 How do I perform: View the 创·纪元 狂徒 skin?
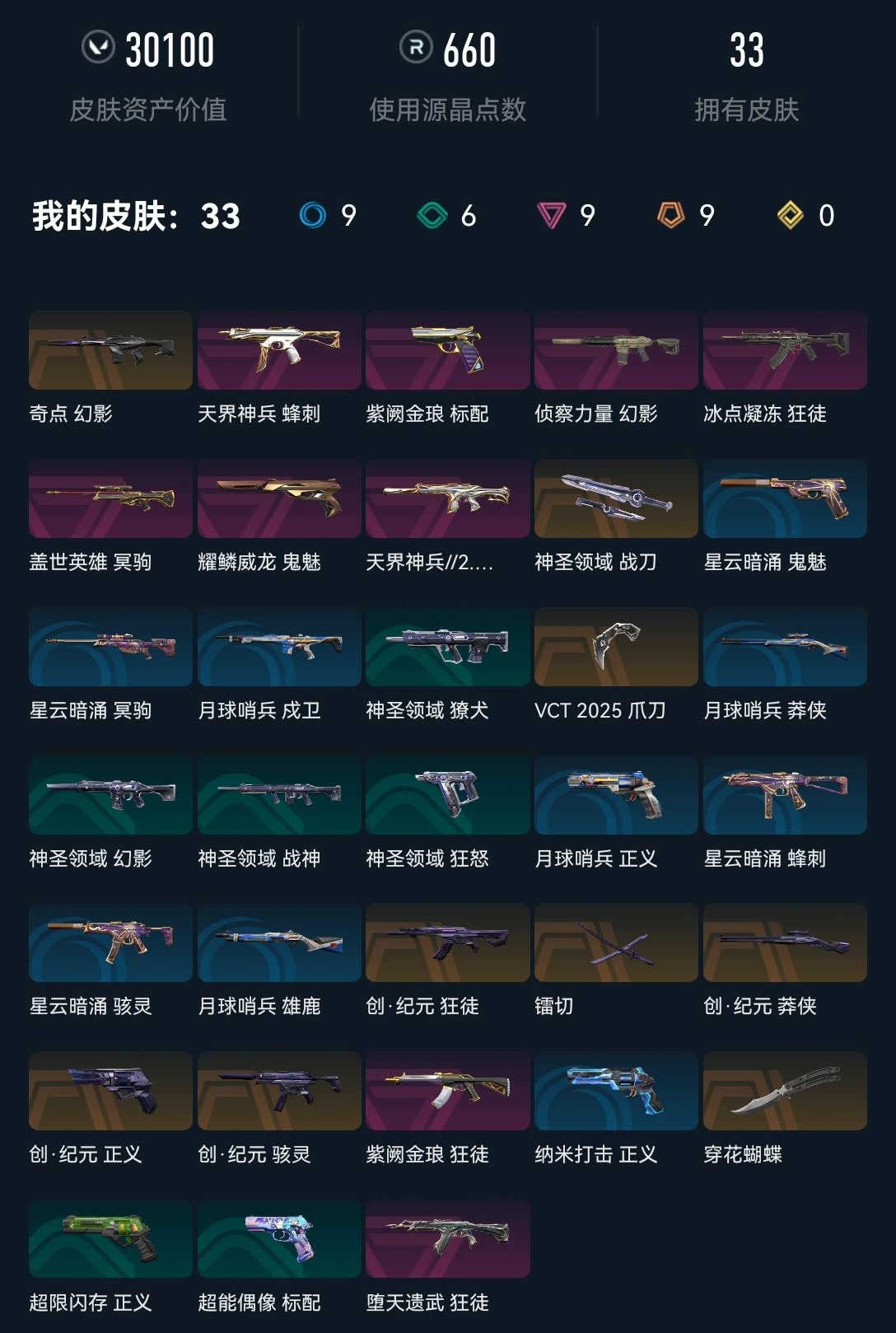click(x=447, y=942)
